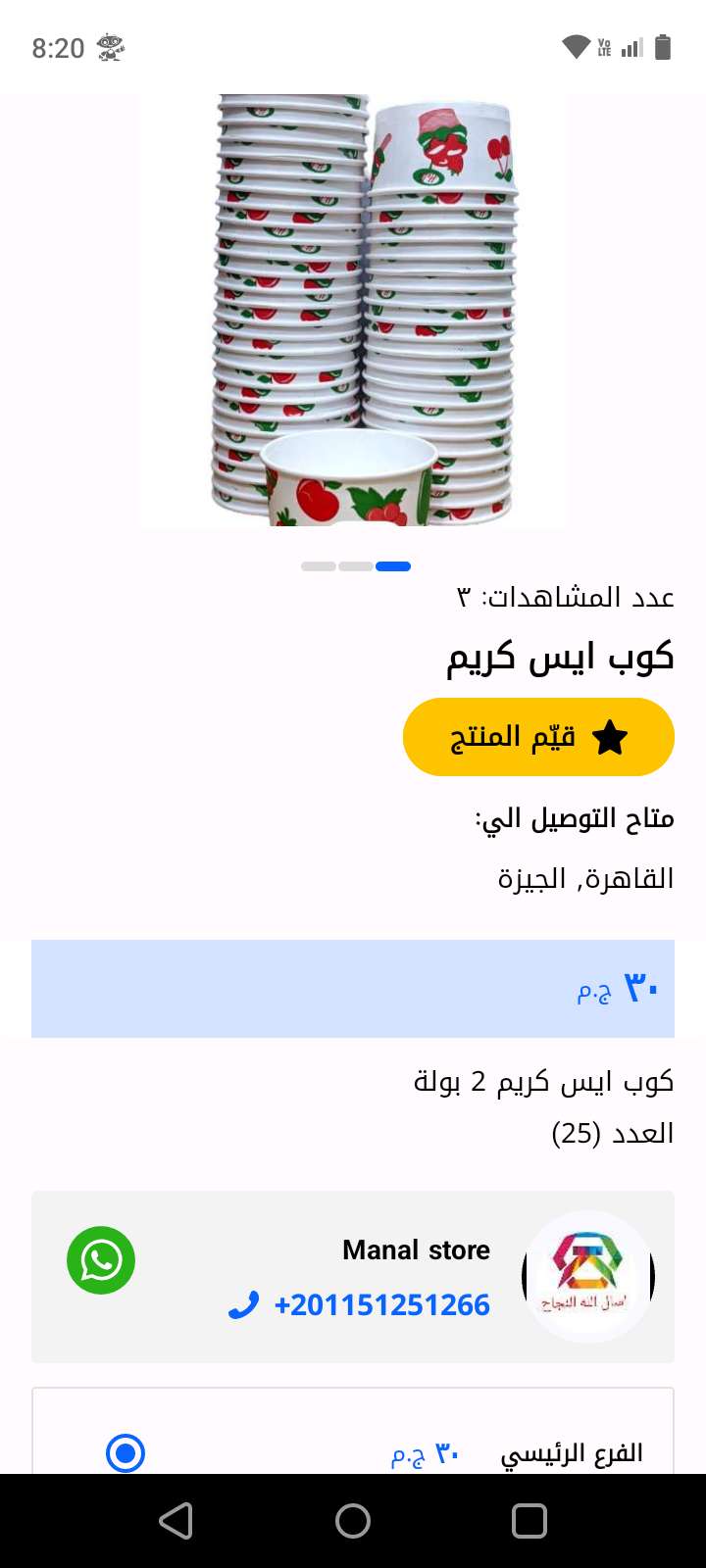Tap the image carousel page indicator
Screen dimensions: 706x1568
point(355,566)
